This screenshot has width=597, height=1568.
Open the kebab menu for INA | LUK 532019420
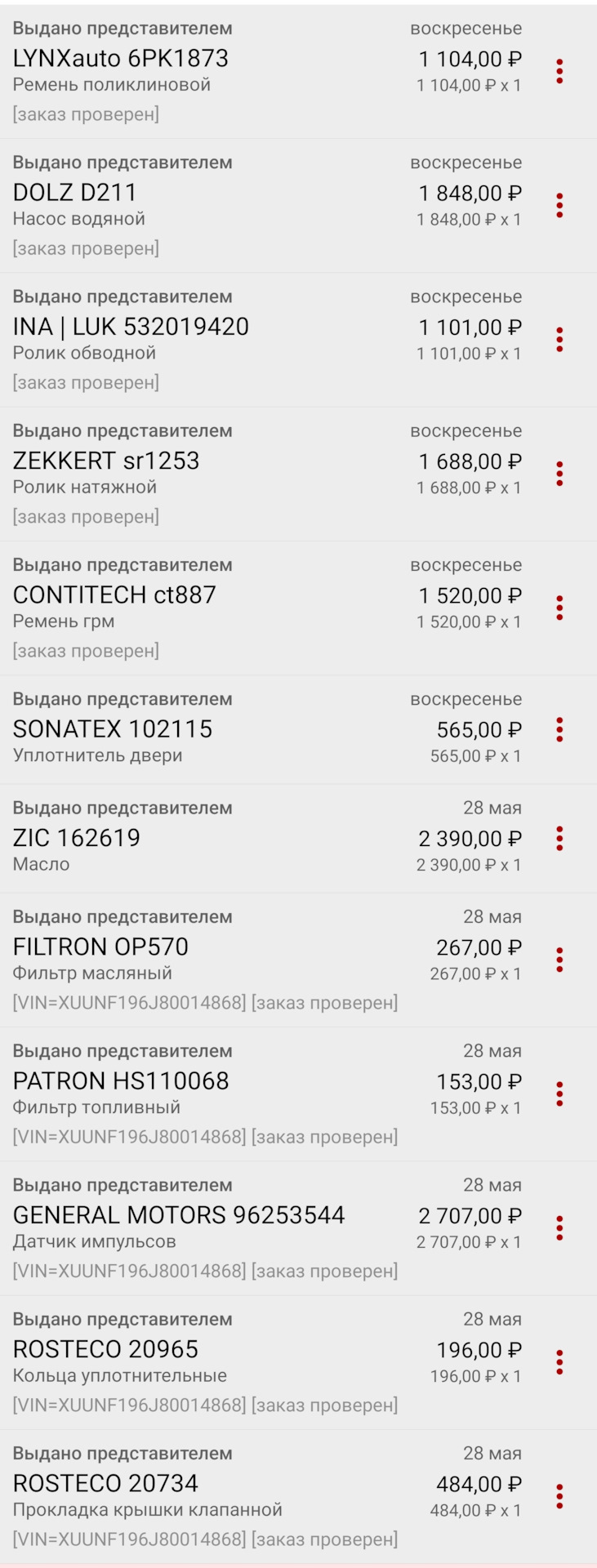[x=559, y=339]
